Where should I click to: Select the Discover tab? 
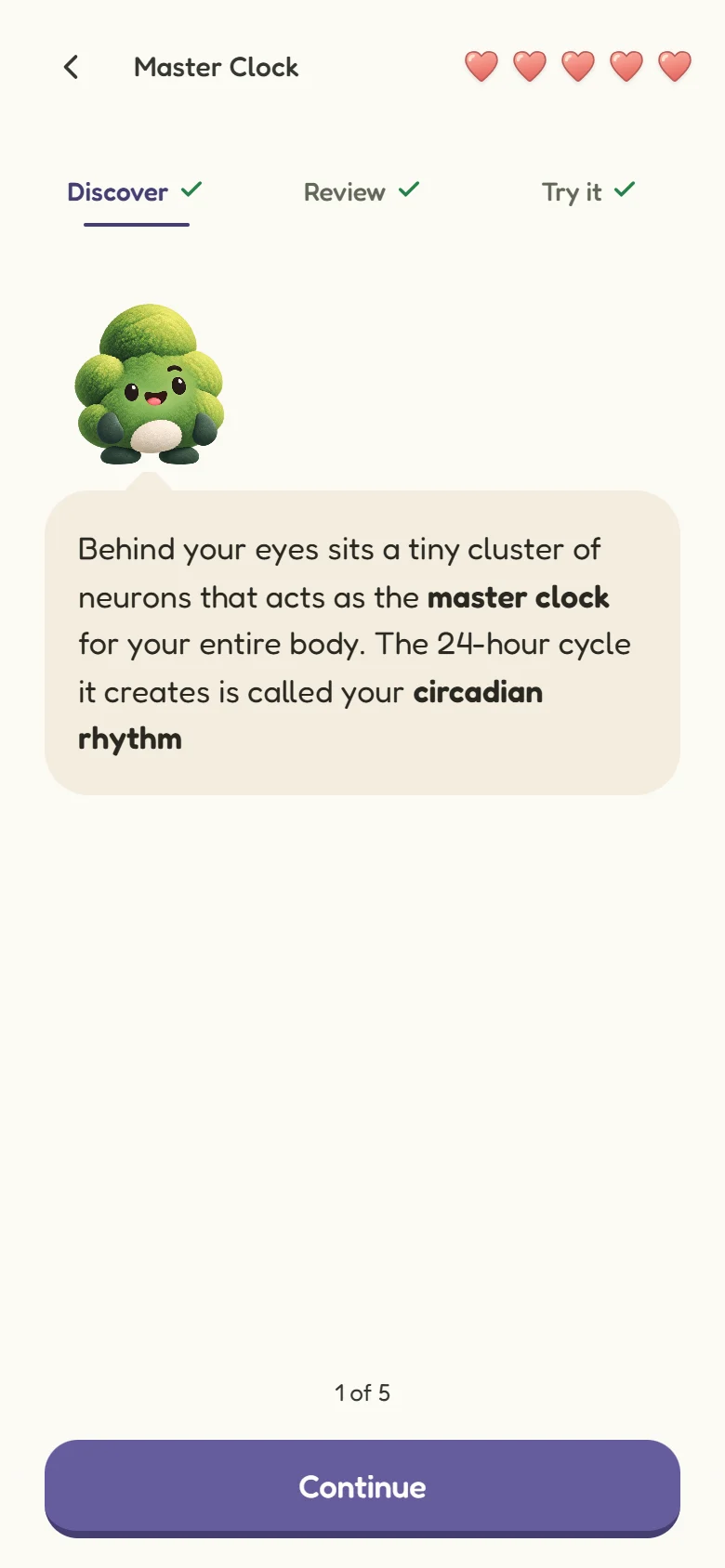[136, 192]
